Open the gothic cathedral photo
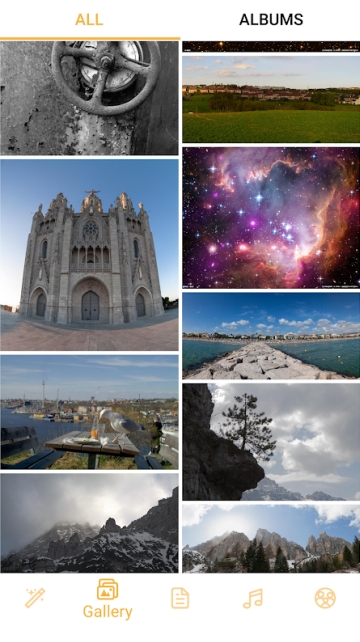This screenshot has height=642, width=360. 89,255
